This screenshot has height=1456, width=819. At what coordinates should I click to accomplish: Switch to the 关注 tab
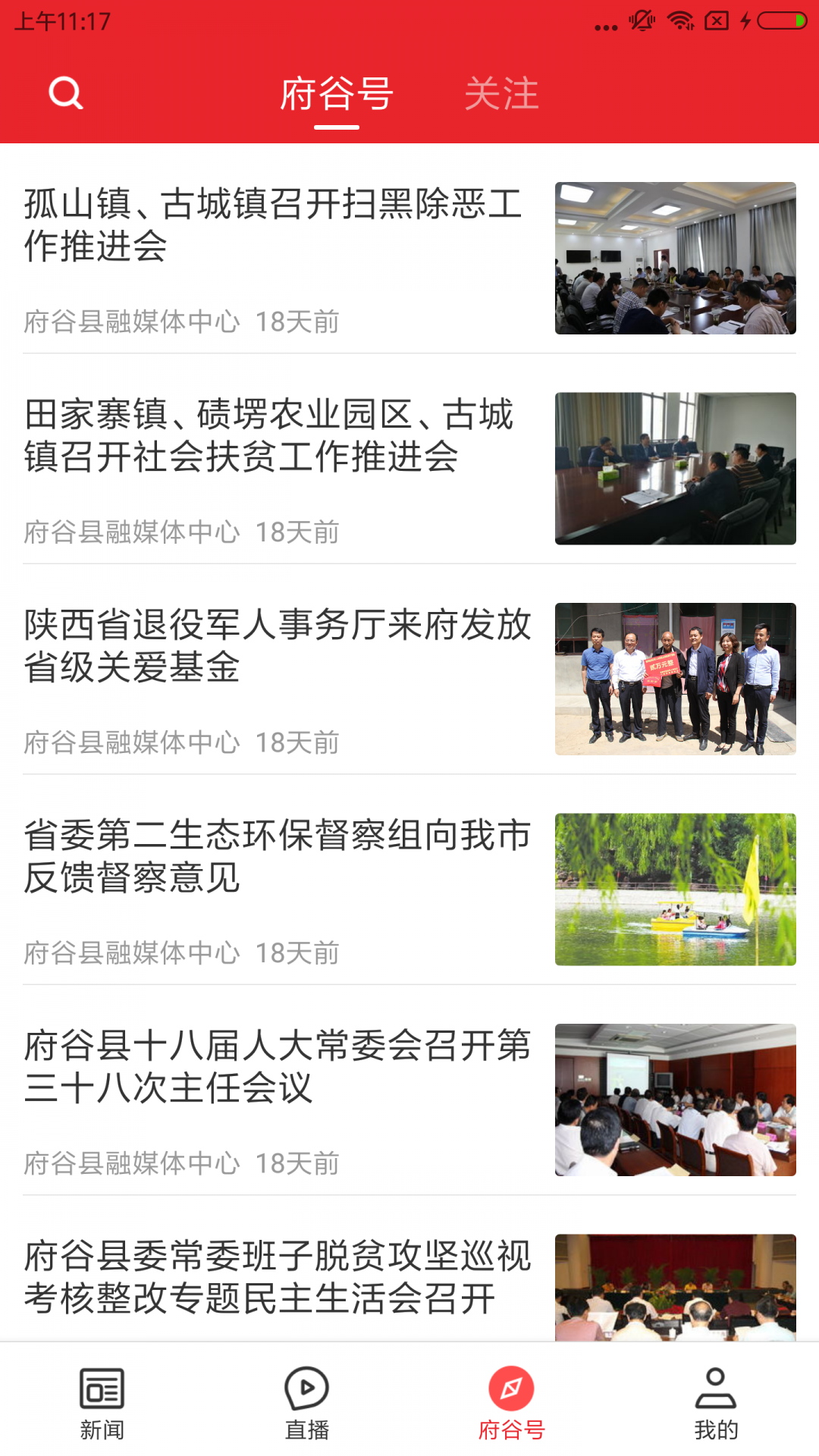[503, 93]
